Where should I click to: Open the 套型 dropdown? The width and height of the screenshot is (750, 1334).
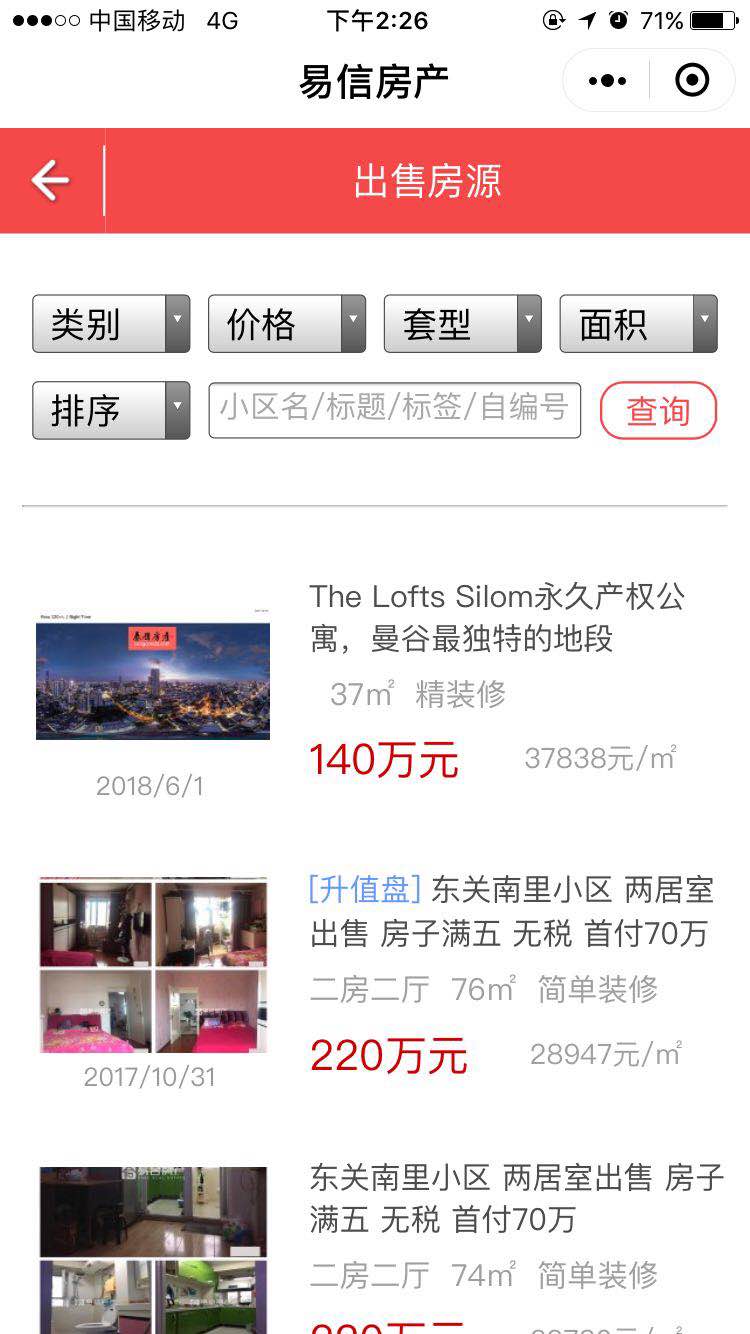(x=463, y=324)
